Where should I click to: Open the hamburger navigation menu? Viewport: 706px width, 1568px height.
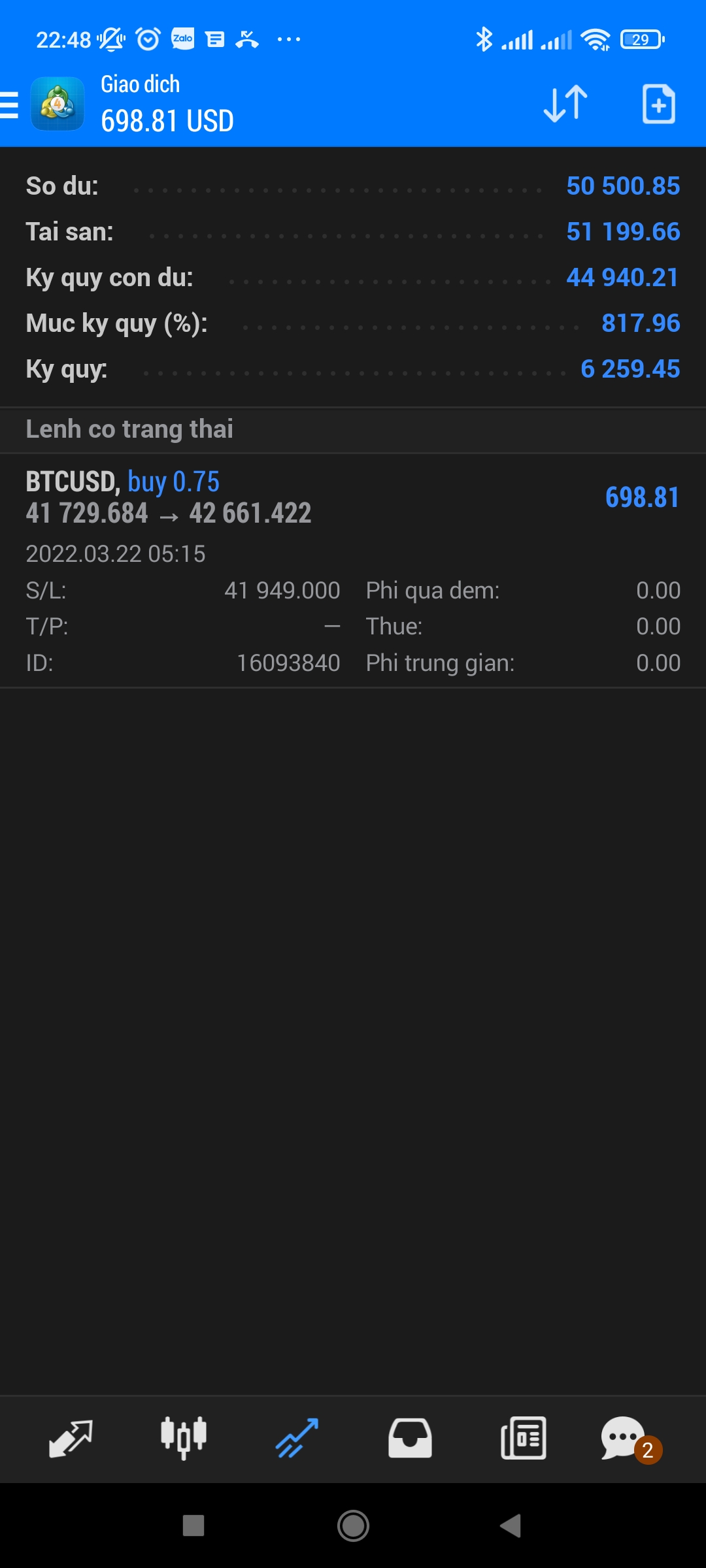point(10,103)
